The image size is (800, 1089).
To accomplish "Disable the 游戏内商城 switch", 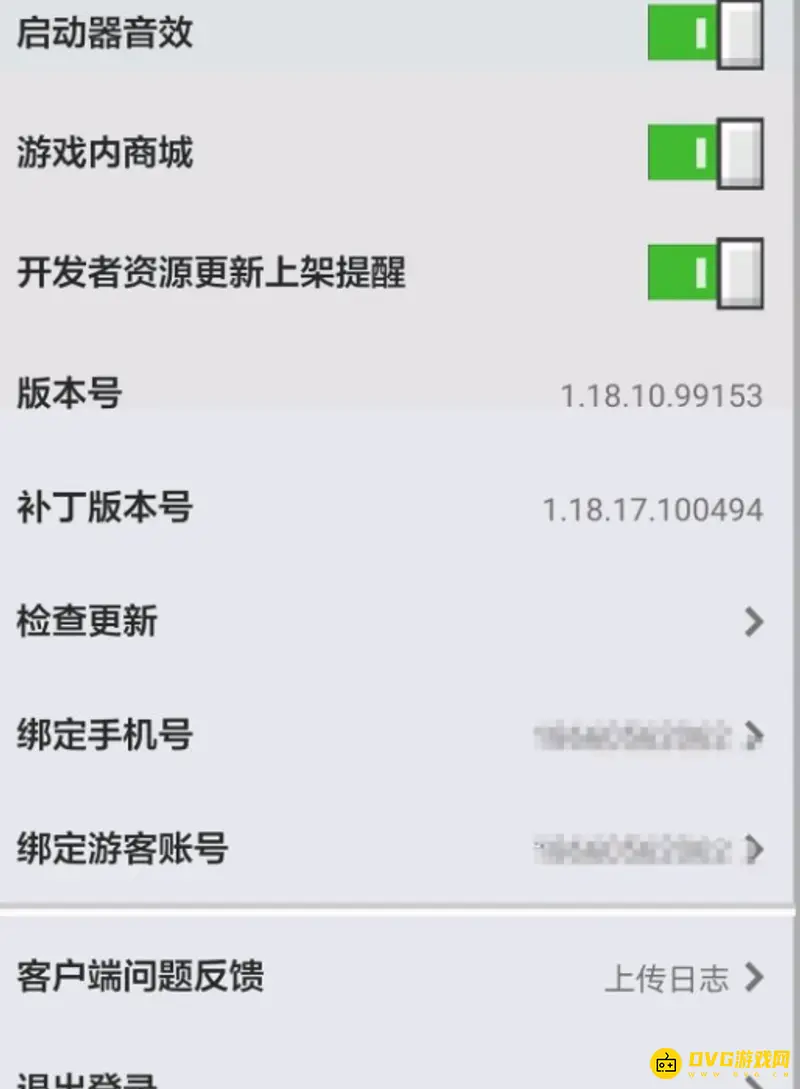I will tap(705, 153).
